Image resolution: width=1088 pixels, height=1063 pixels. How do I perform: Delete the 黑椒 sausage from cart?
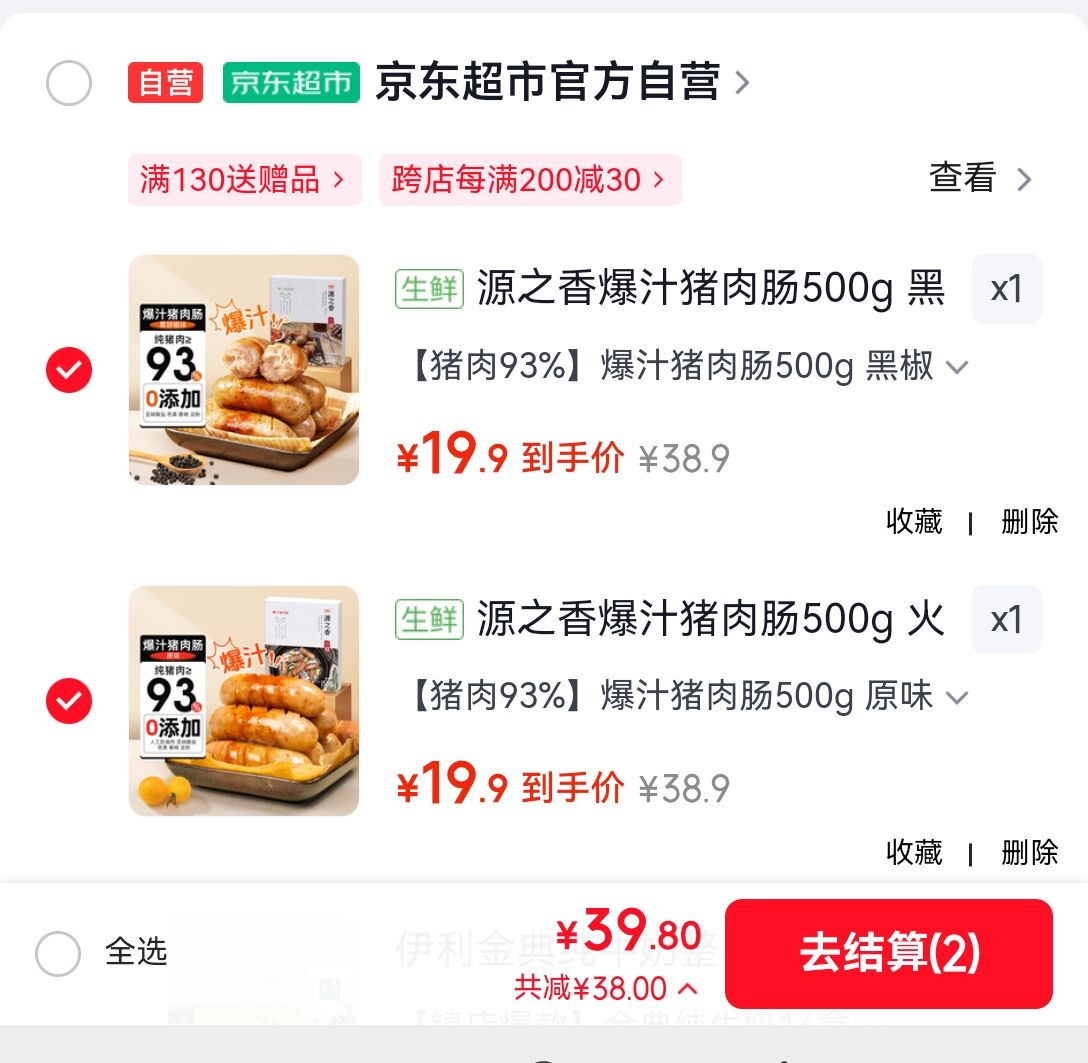[x=1029, y=521]
